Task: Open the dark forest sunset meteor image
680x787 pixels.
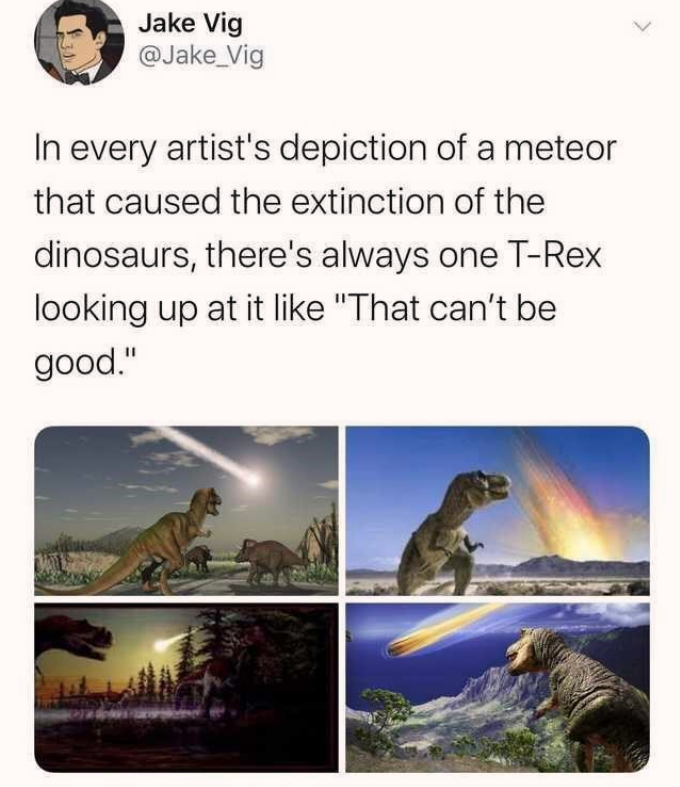Action: [187, 686]
